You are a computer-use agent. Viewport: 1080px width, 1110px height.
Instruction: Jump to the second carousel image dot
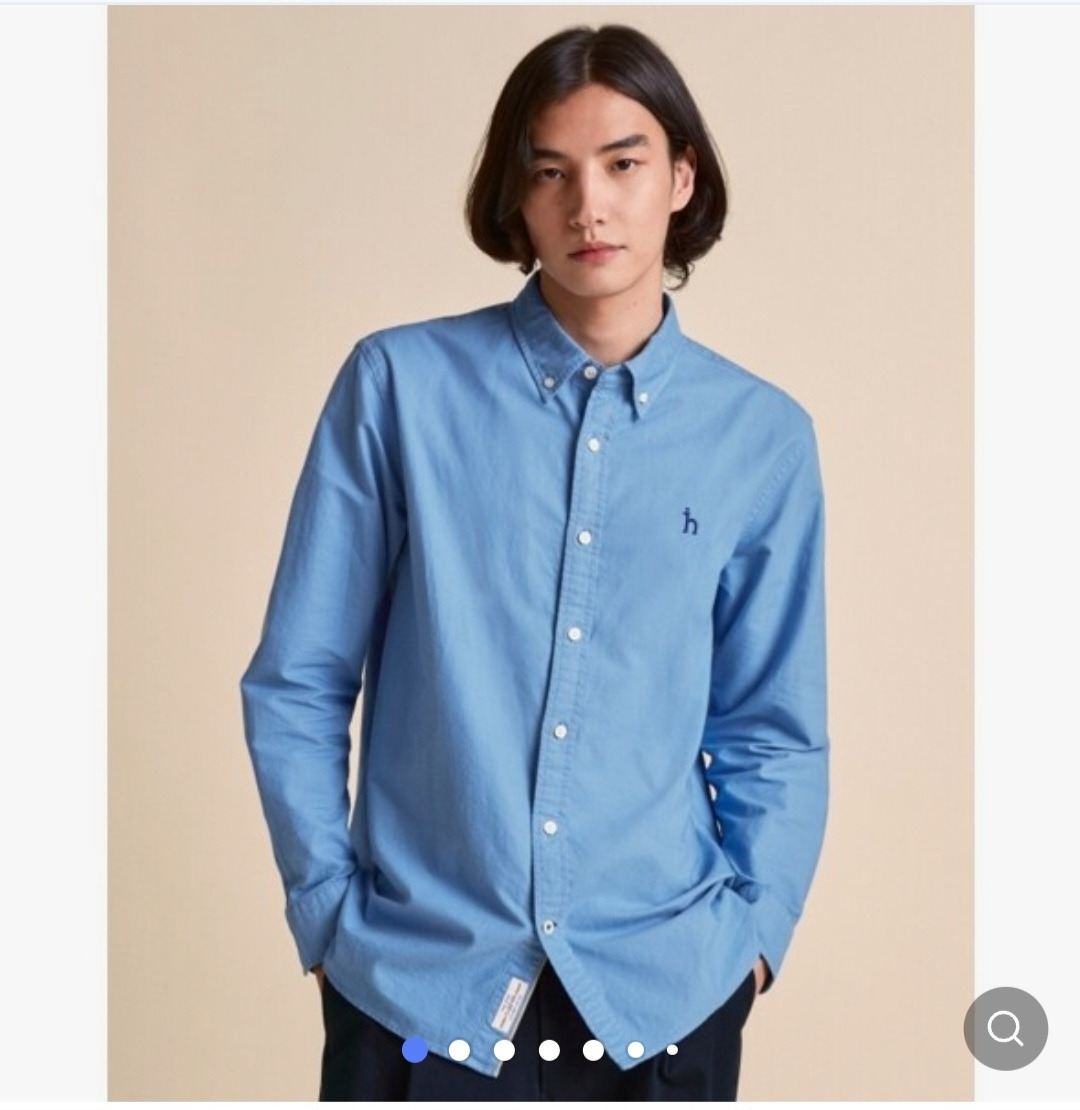[x=459, y=1050]
